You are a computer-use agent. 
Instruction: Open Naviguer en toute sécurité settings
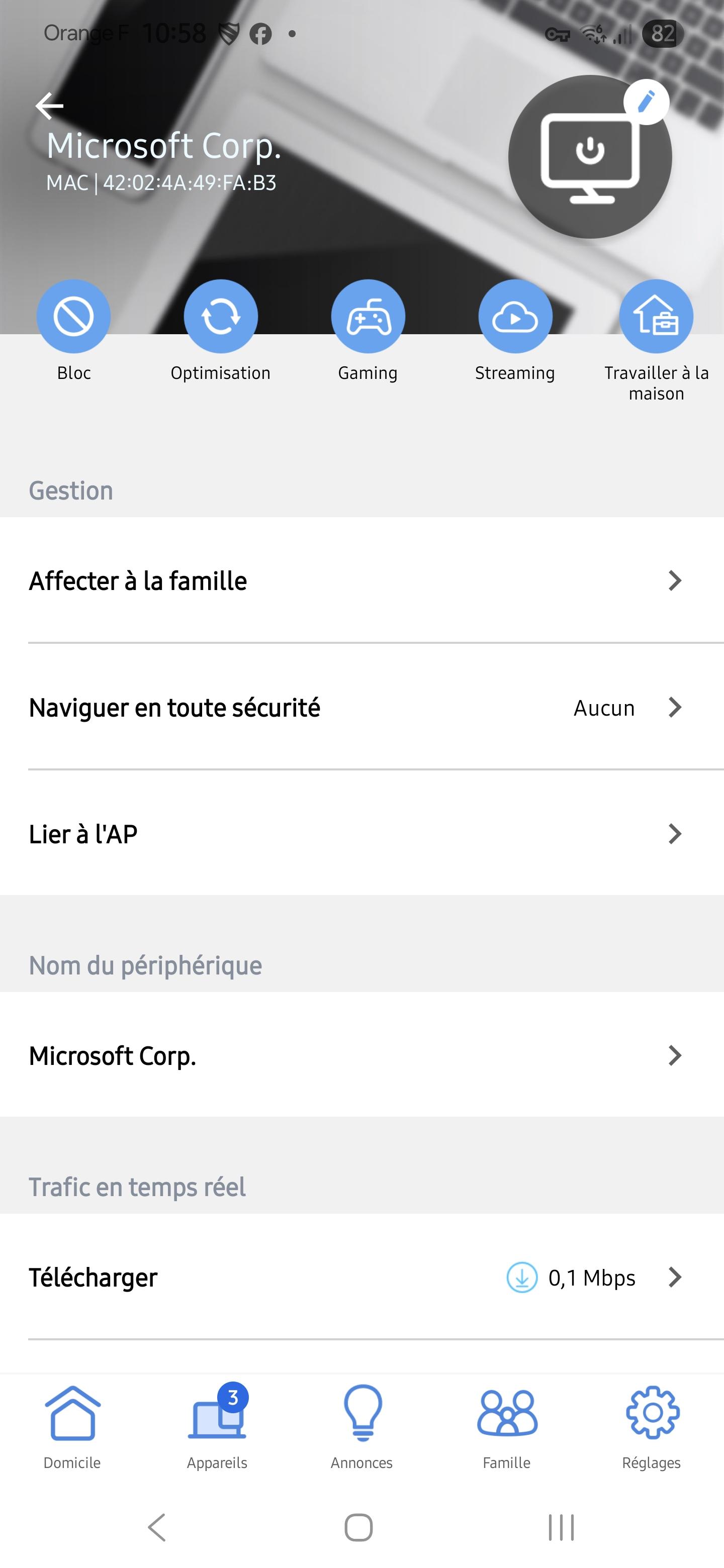361,707
